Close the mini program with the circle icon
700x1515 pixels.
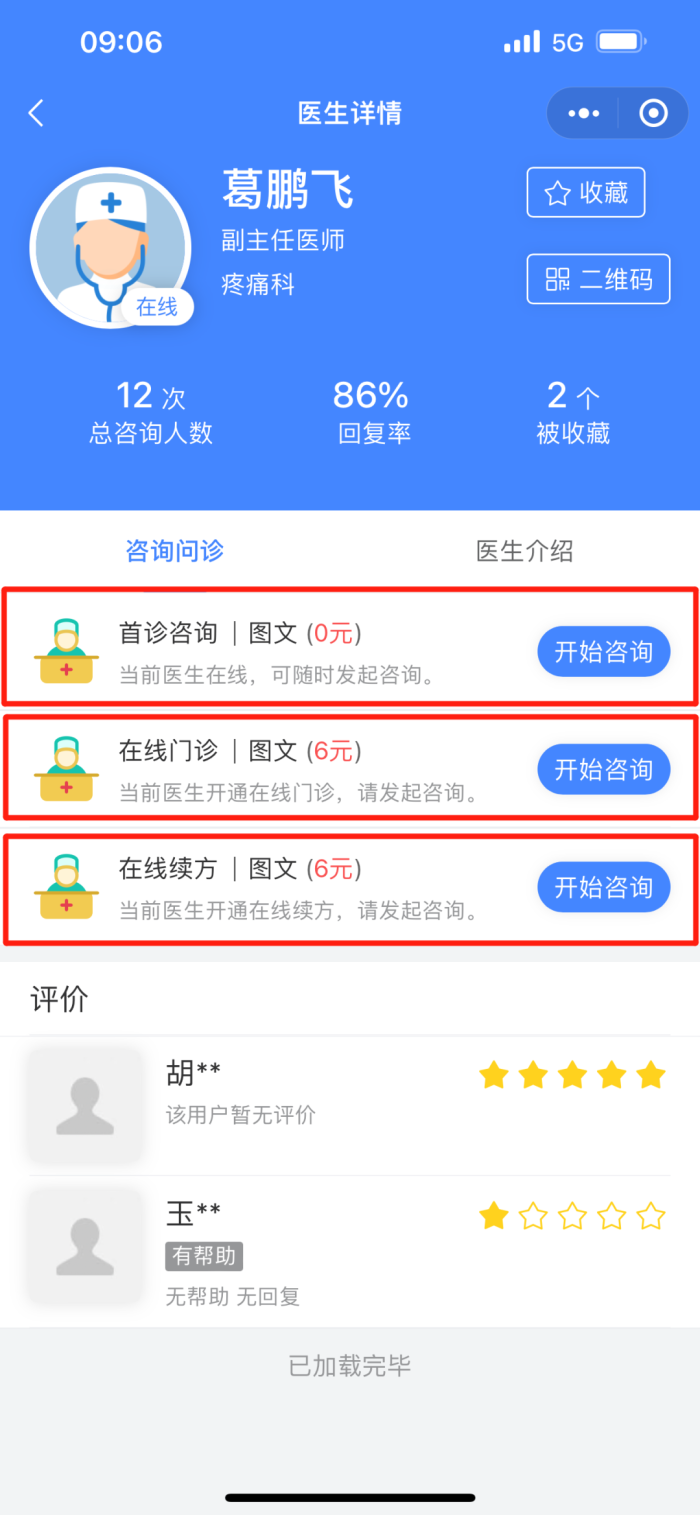pos(653,113)
